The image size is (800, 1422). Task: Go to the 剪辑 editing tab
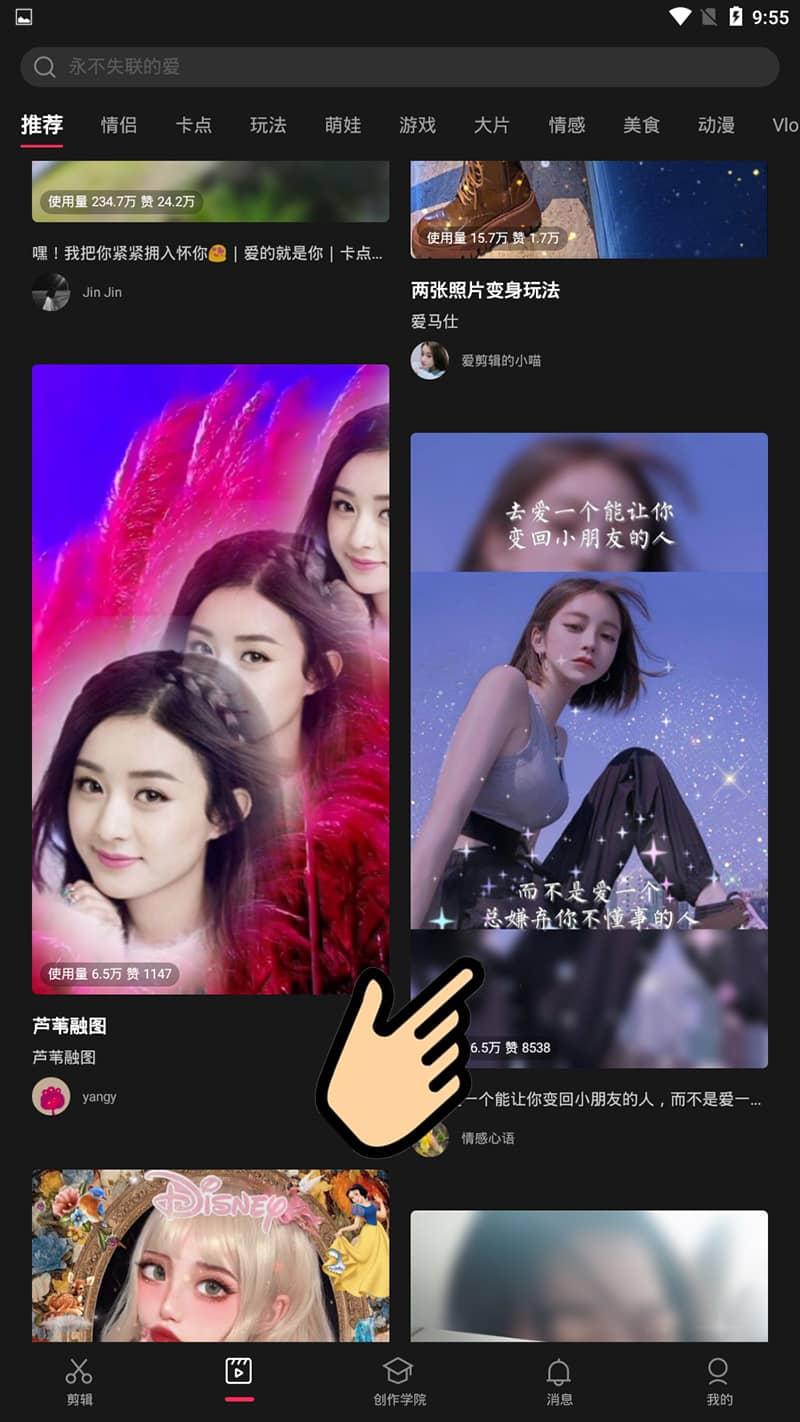(79, 1381)
